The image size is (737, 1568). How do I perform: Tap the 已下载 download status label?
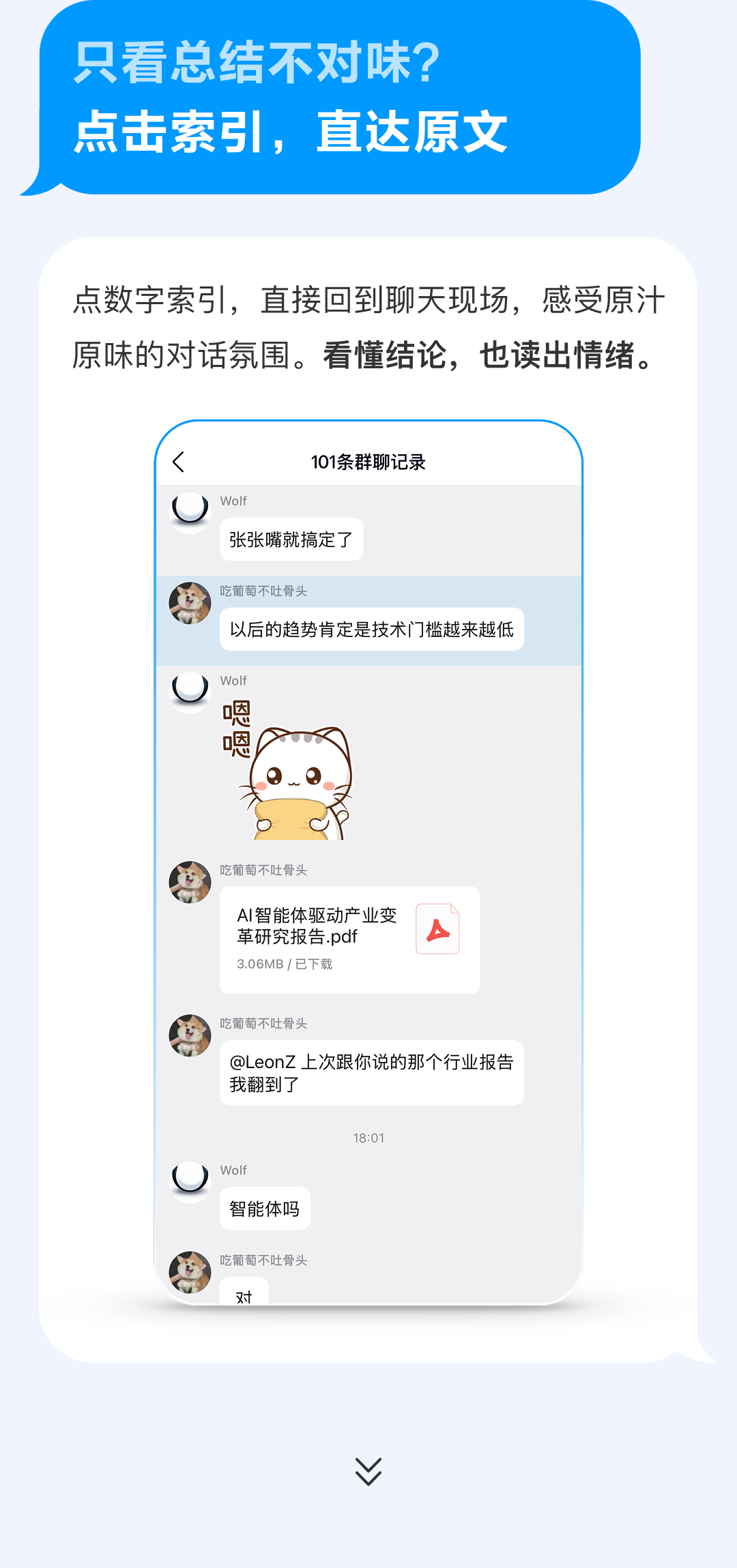[314, 964]
